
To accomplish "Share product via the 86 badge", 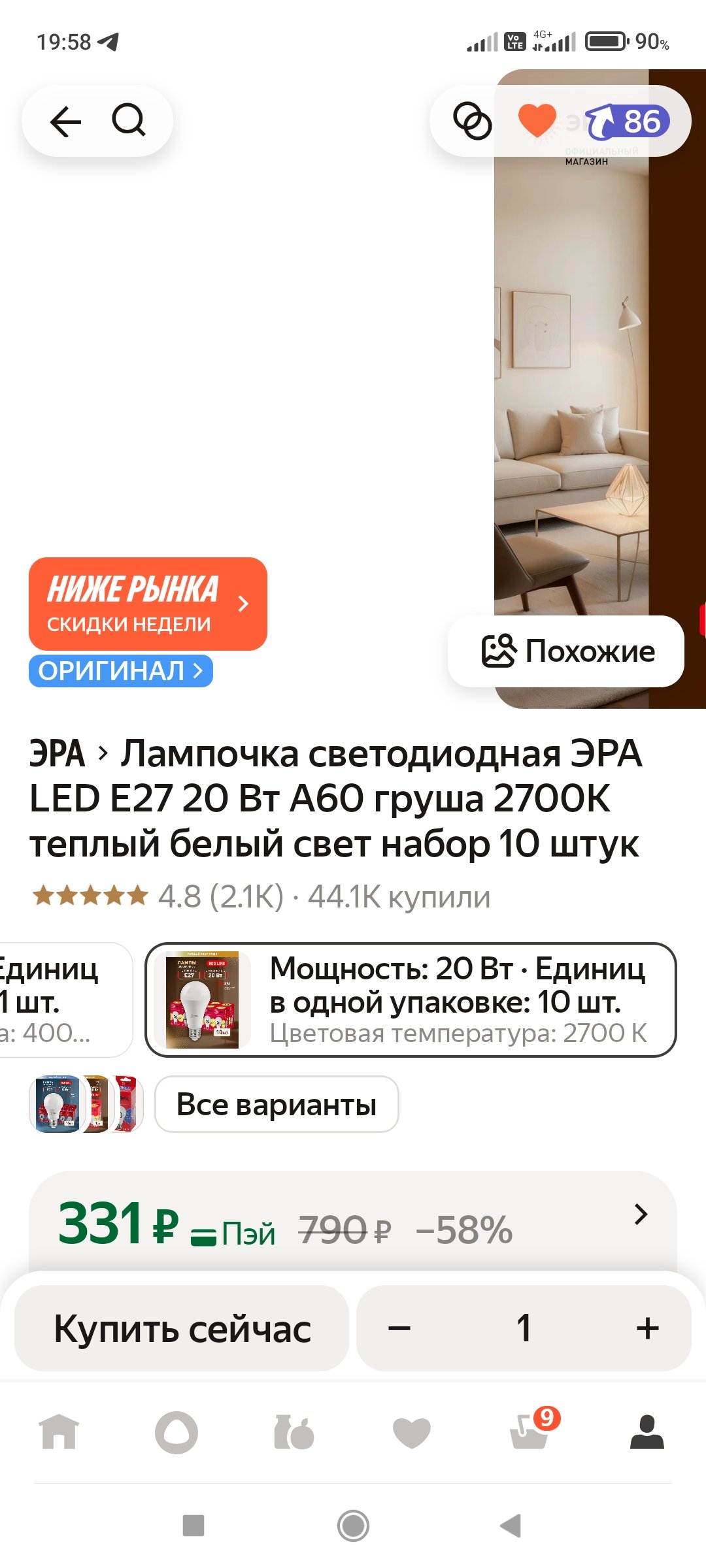I will tap(628, 122).
